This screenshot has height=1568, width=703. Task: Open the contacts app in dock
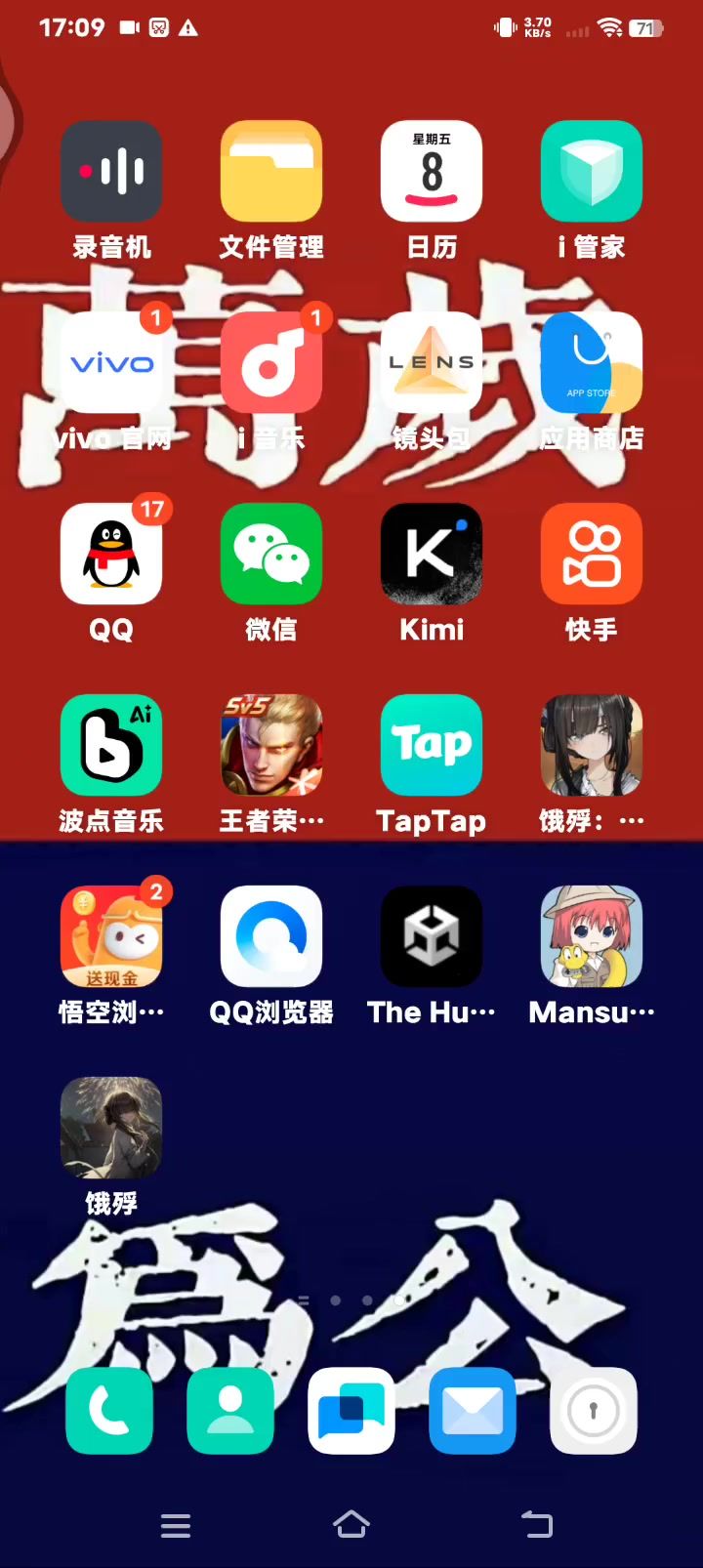(230, 1411)
